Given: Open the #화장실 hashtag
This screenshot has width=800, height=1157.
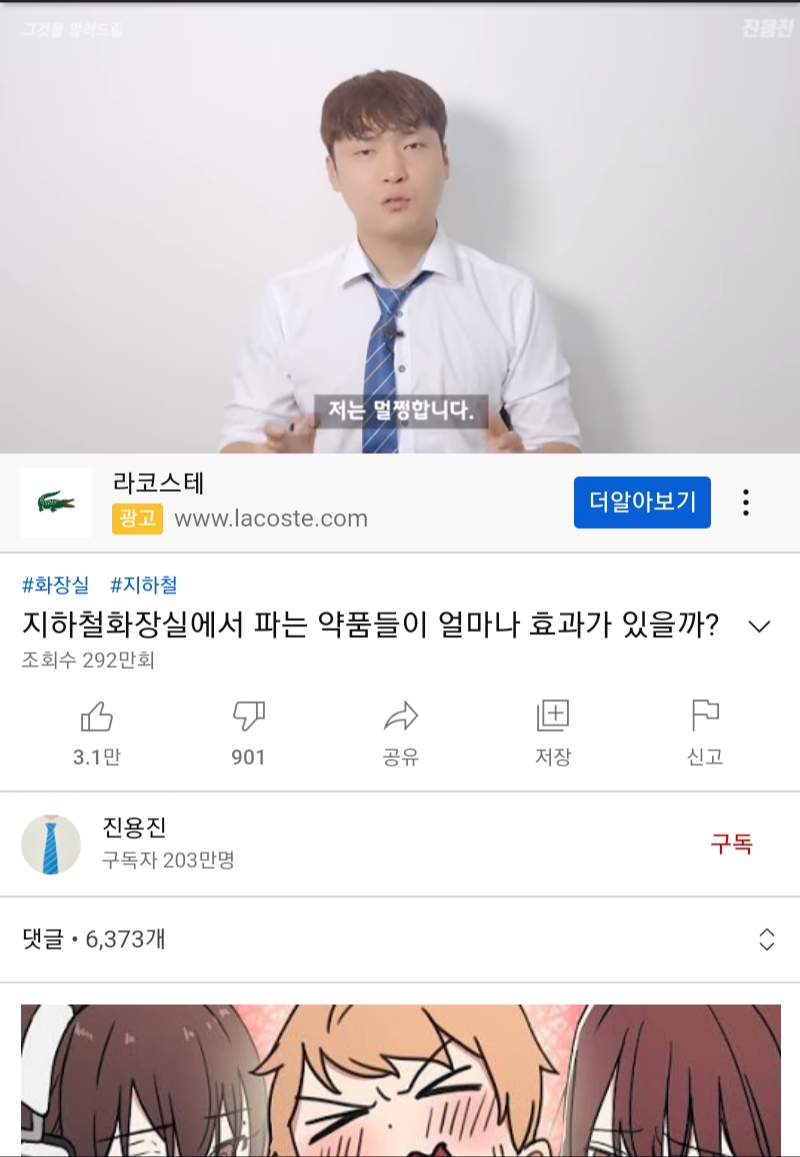Looking at the screenshot, I should [x=55, y=585].
